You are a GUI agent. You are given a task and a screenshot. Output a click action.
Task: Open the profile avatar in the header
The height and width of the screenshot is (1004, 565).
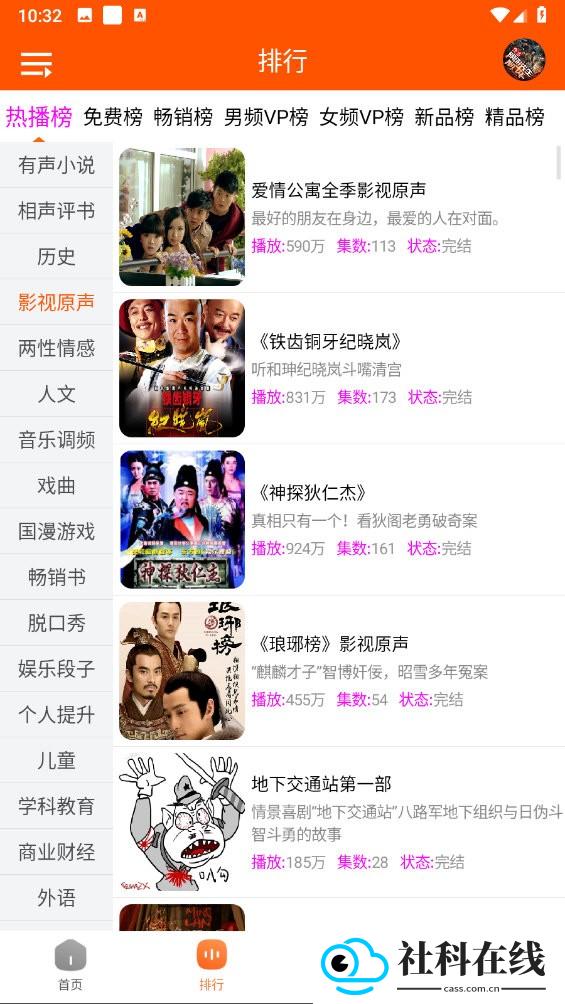coord(523,60)
